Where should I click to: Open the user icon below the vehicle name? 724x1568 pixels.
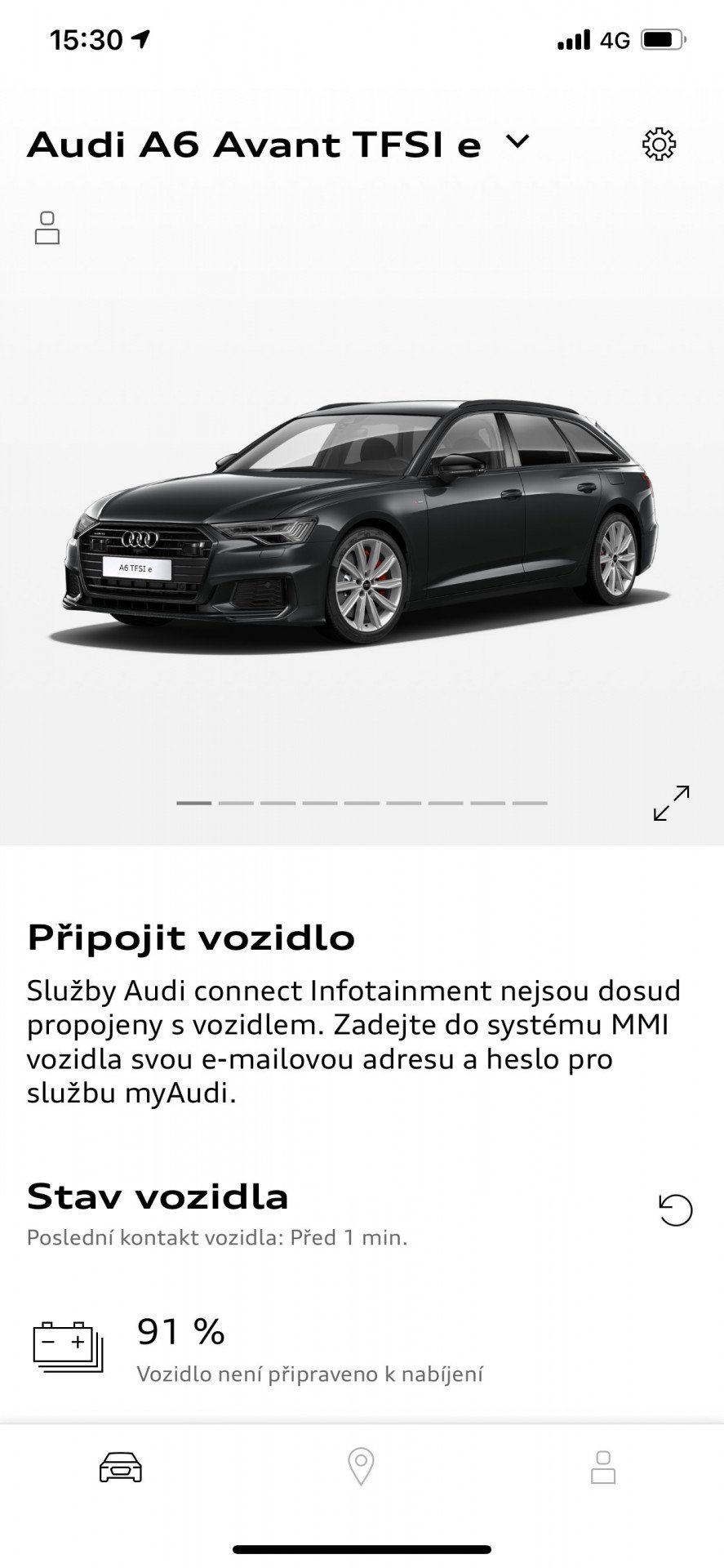tap(47, 228)
